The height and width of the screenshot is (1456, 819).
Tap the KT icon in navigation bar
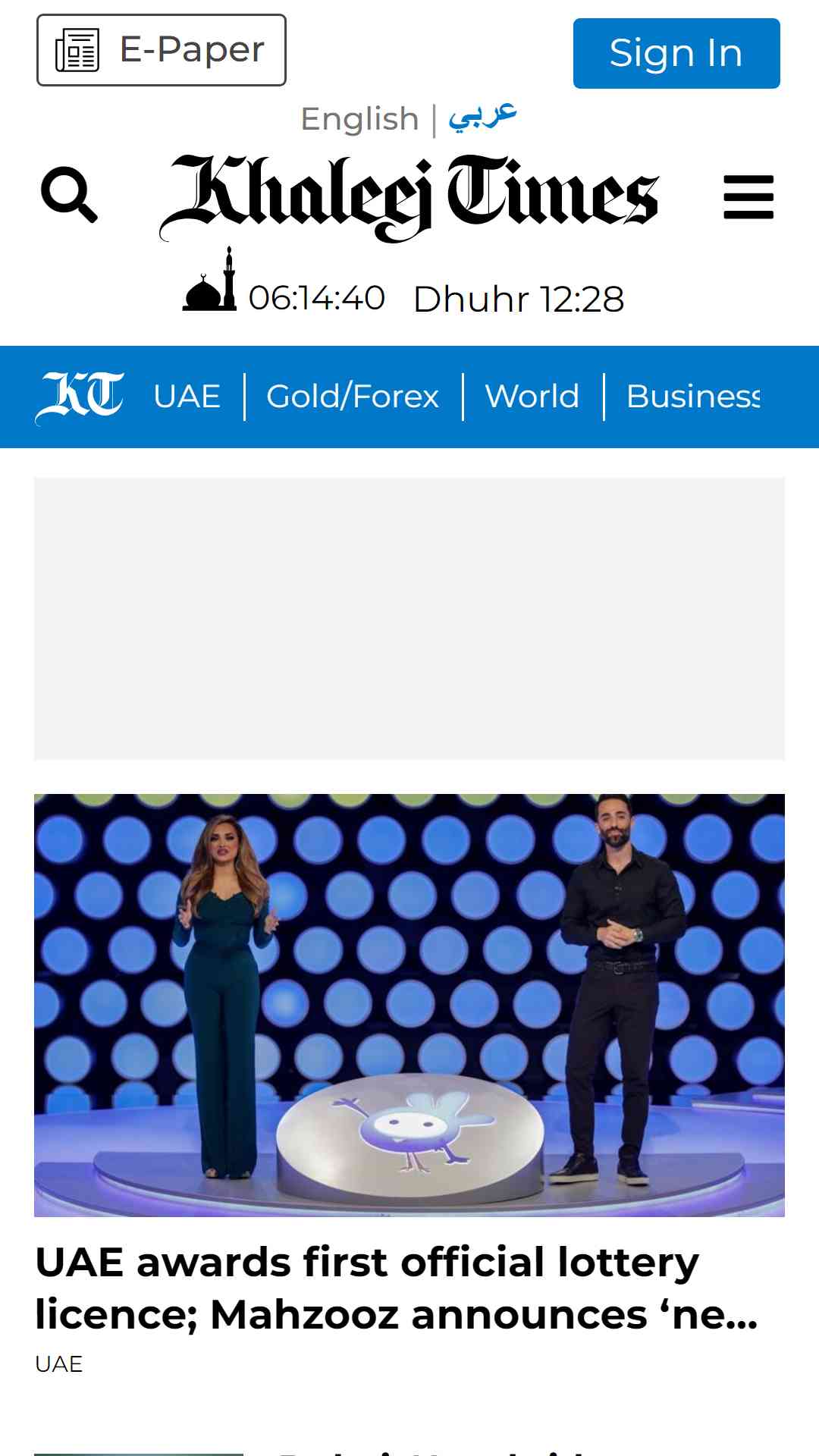[x=80, y=397]
